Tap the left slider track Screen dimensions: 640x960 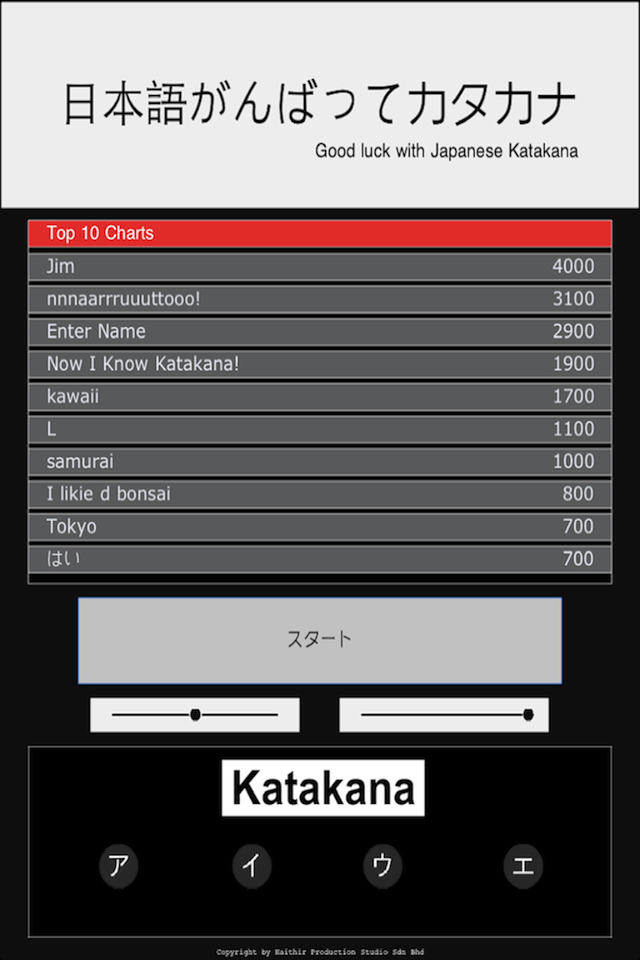pos(195,715)
